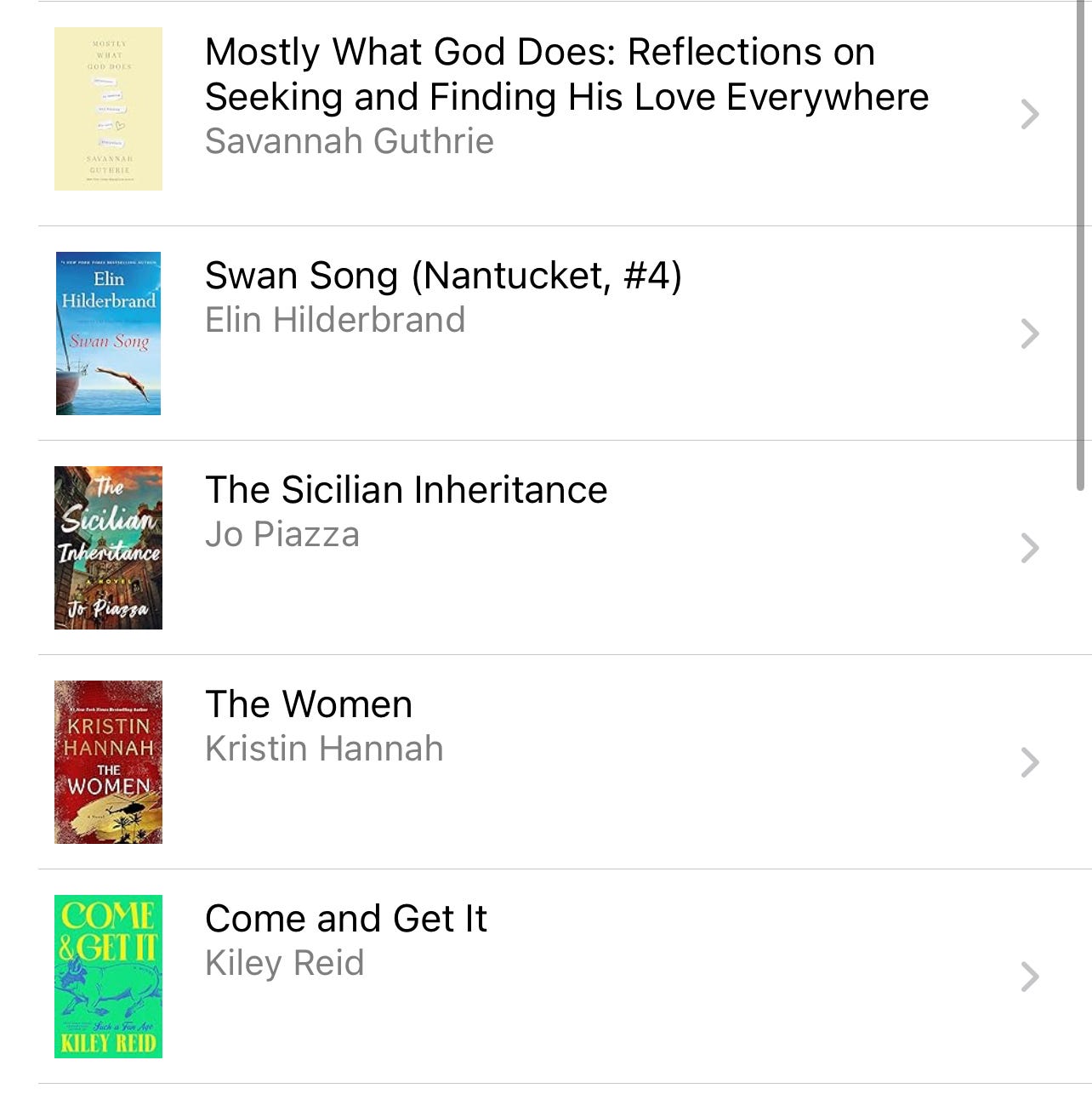Open Mostly What God Does book entry

pyautogui.click(x=566, y=96)
